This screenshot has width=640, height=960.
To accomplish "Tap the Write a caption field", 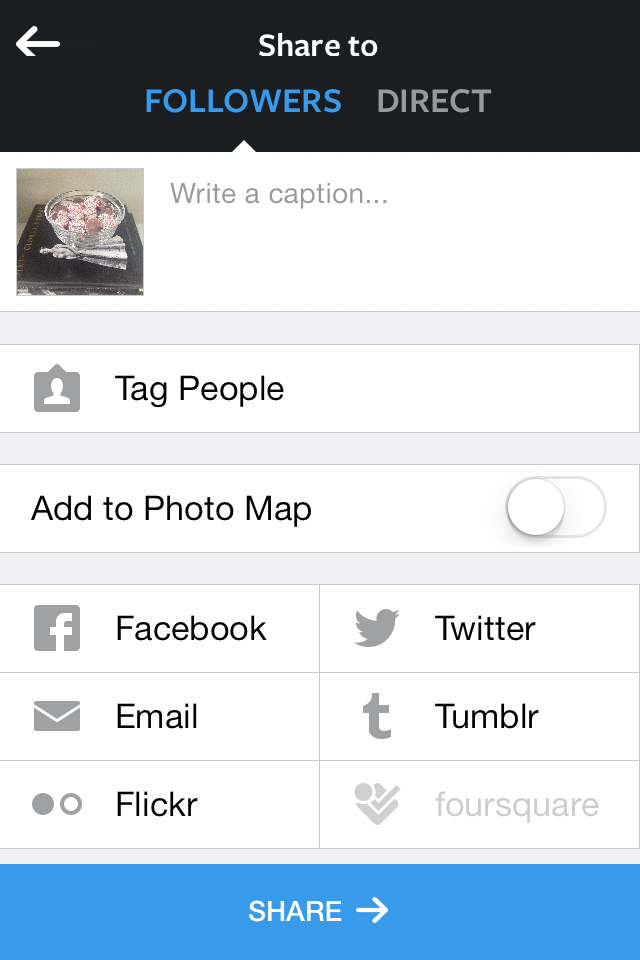I will pos(392,231).
